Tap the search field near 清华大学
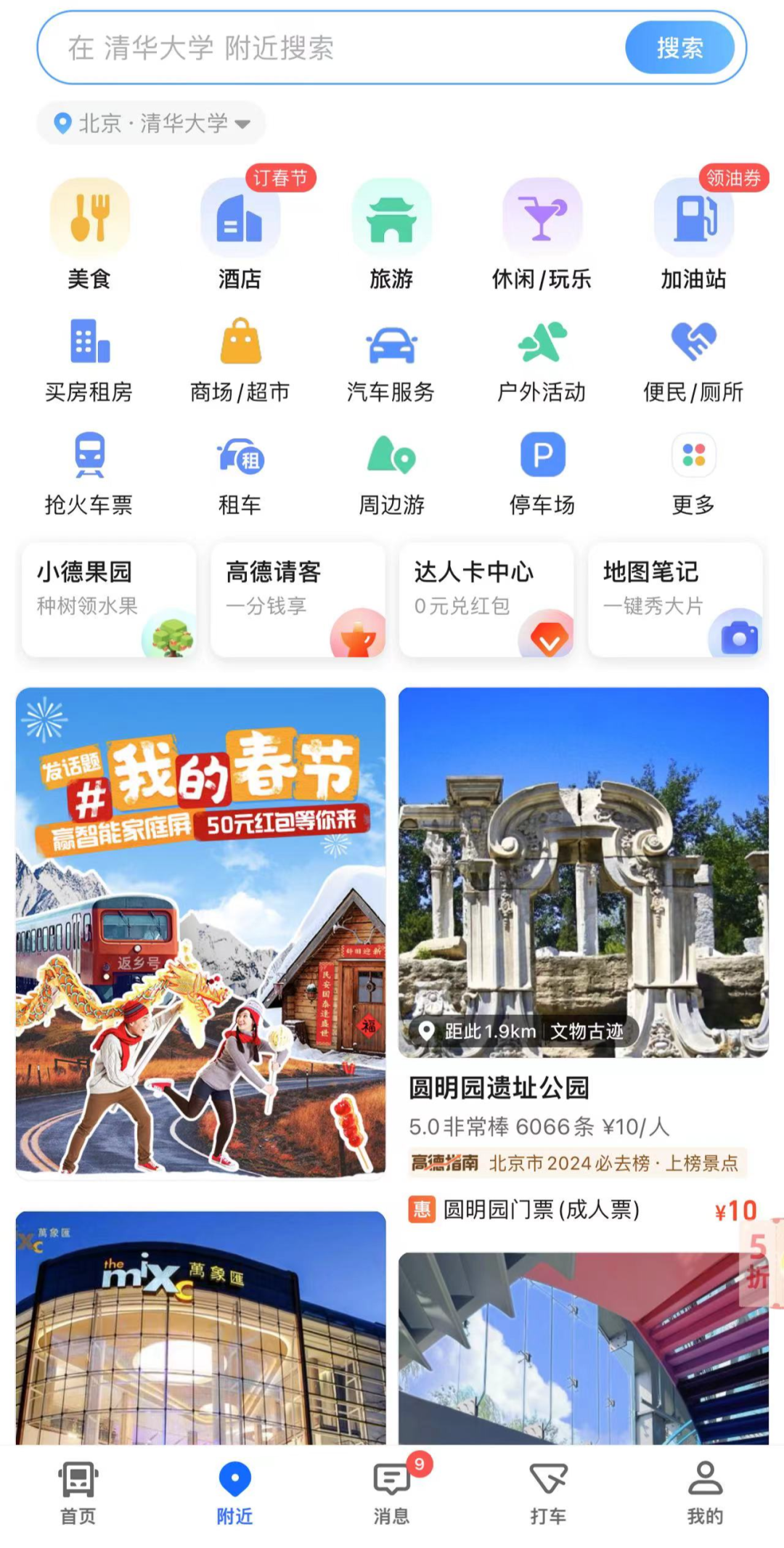The width and height of the screenshot is (784, 1548). 327,48
